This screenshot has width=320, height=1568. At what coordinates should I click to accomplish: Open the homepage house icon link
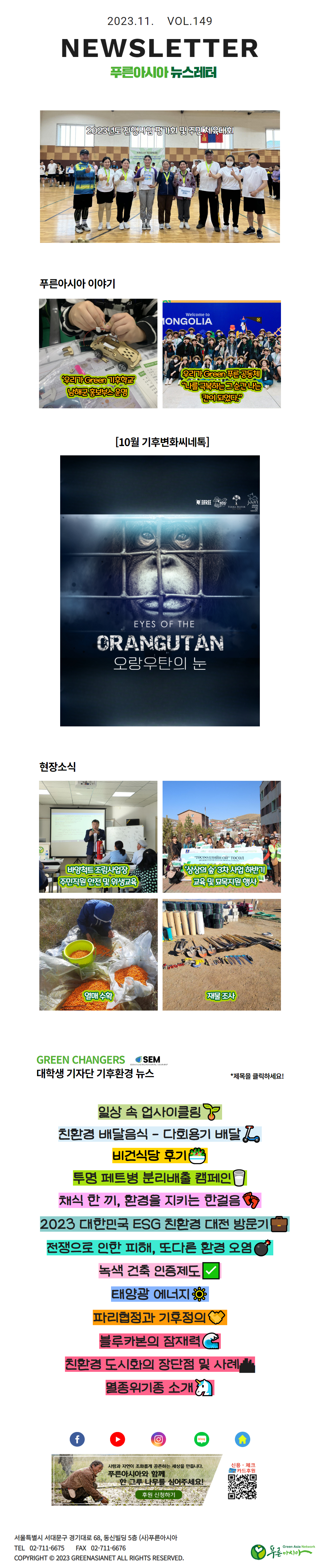(243, 1439)
